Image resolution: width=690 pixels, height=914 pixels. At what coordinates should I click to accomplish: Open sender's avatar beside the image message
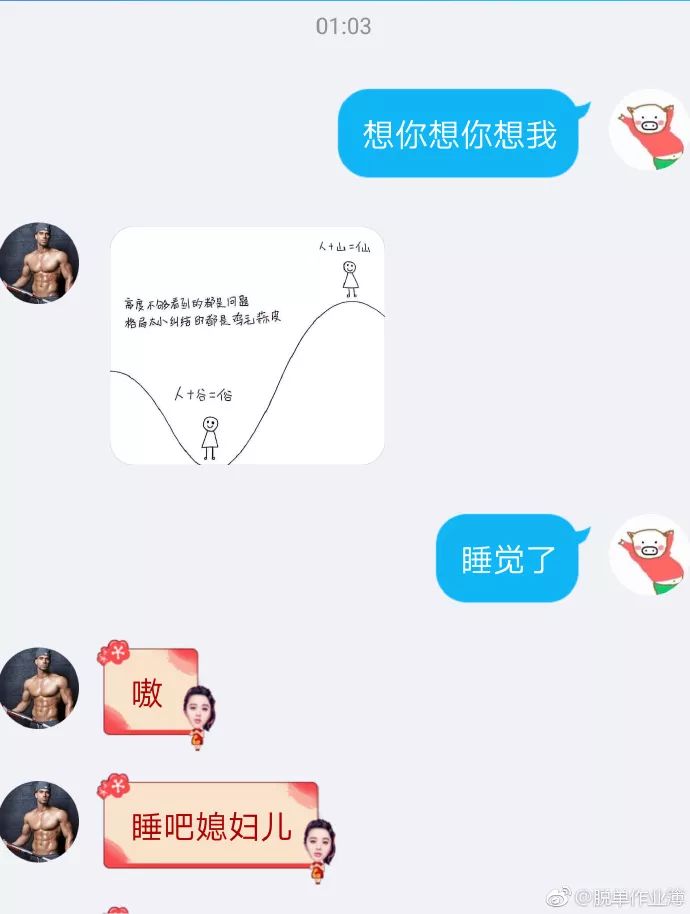point(40,263)
